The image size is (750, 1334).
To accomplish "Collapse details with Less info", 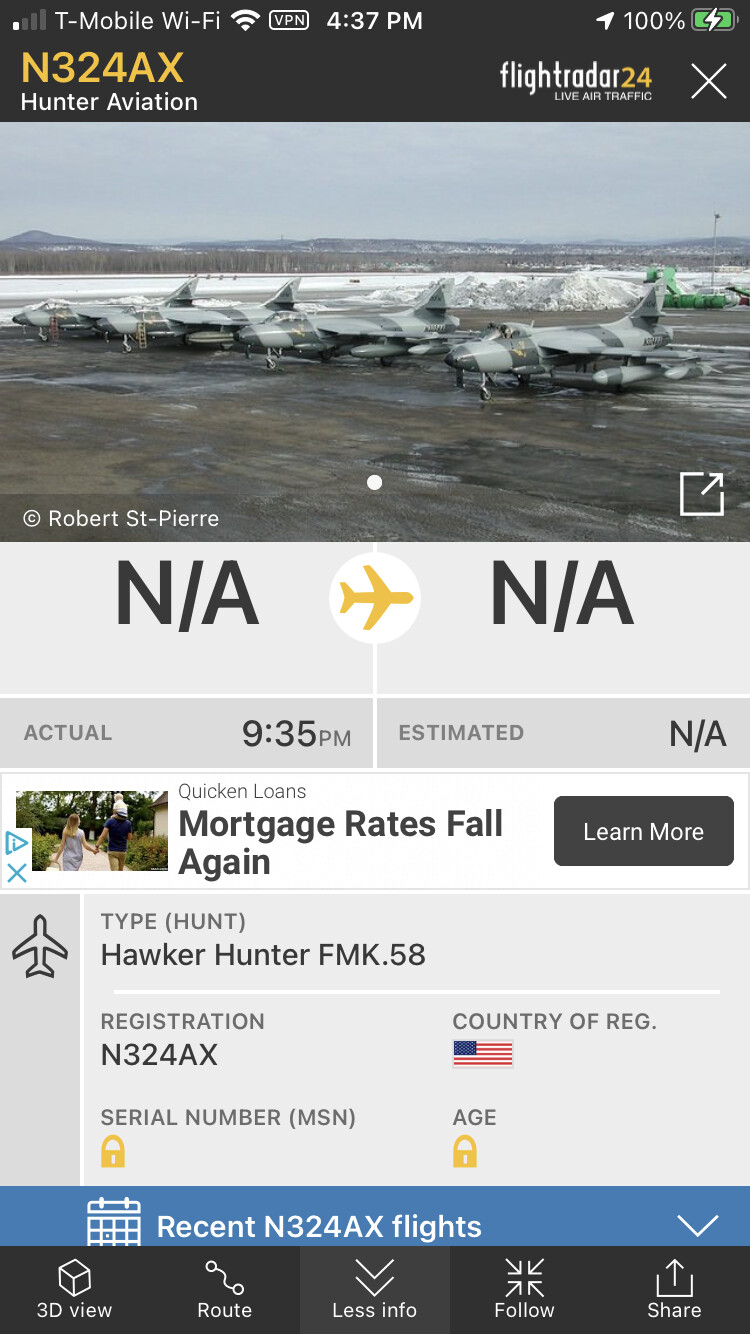I will [x=374, y=1290].
